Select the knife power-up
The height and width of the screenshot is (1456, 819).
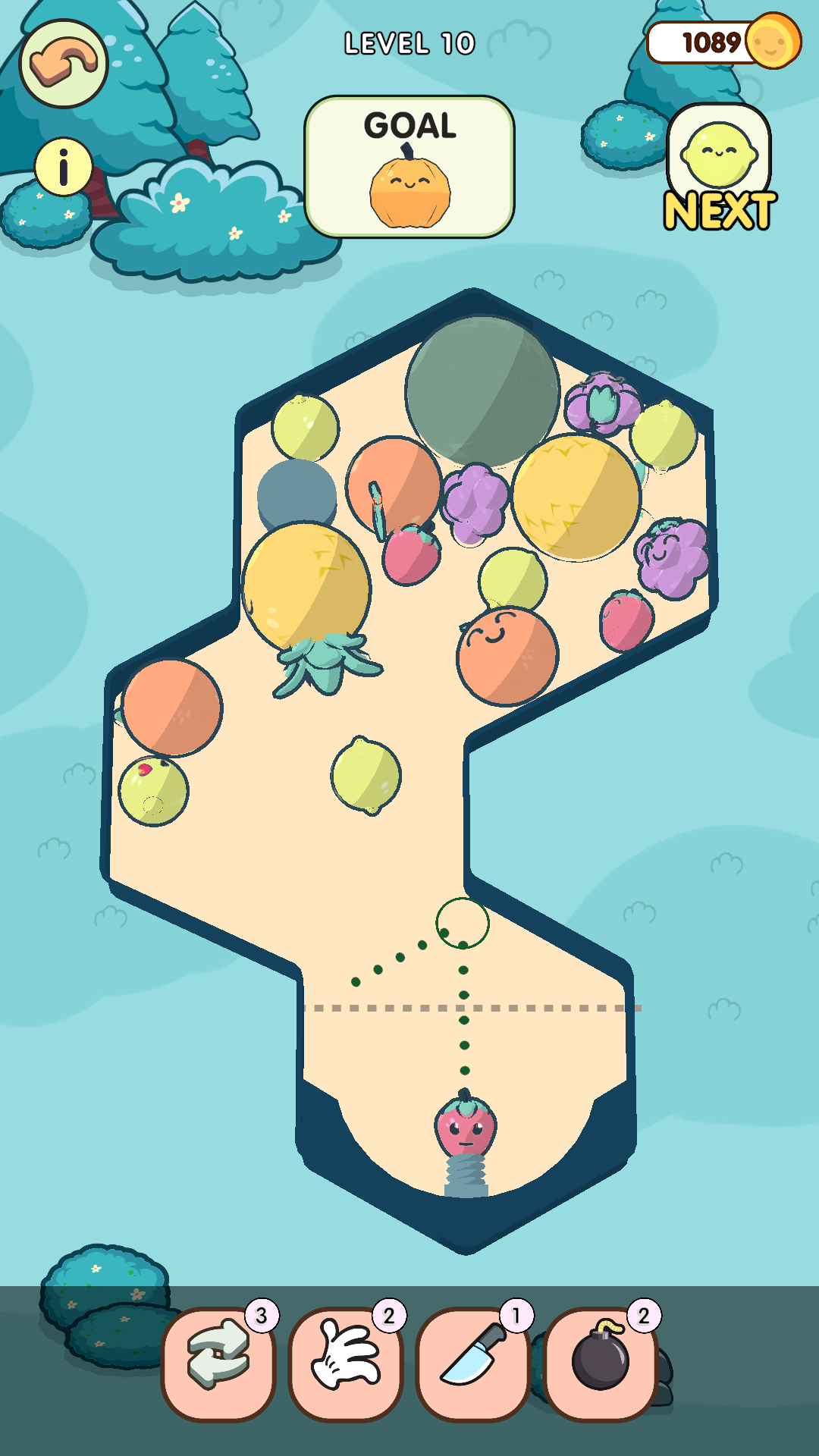tap(473, 1363)
